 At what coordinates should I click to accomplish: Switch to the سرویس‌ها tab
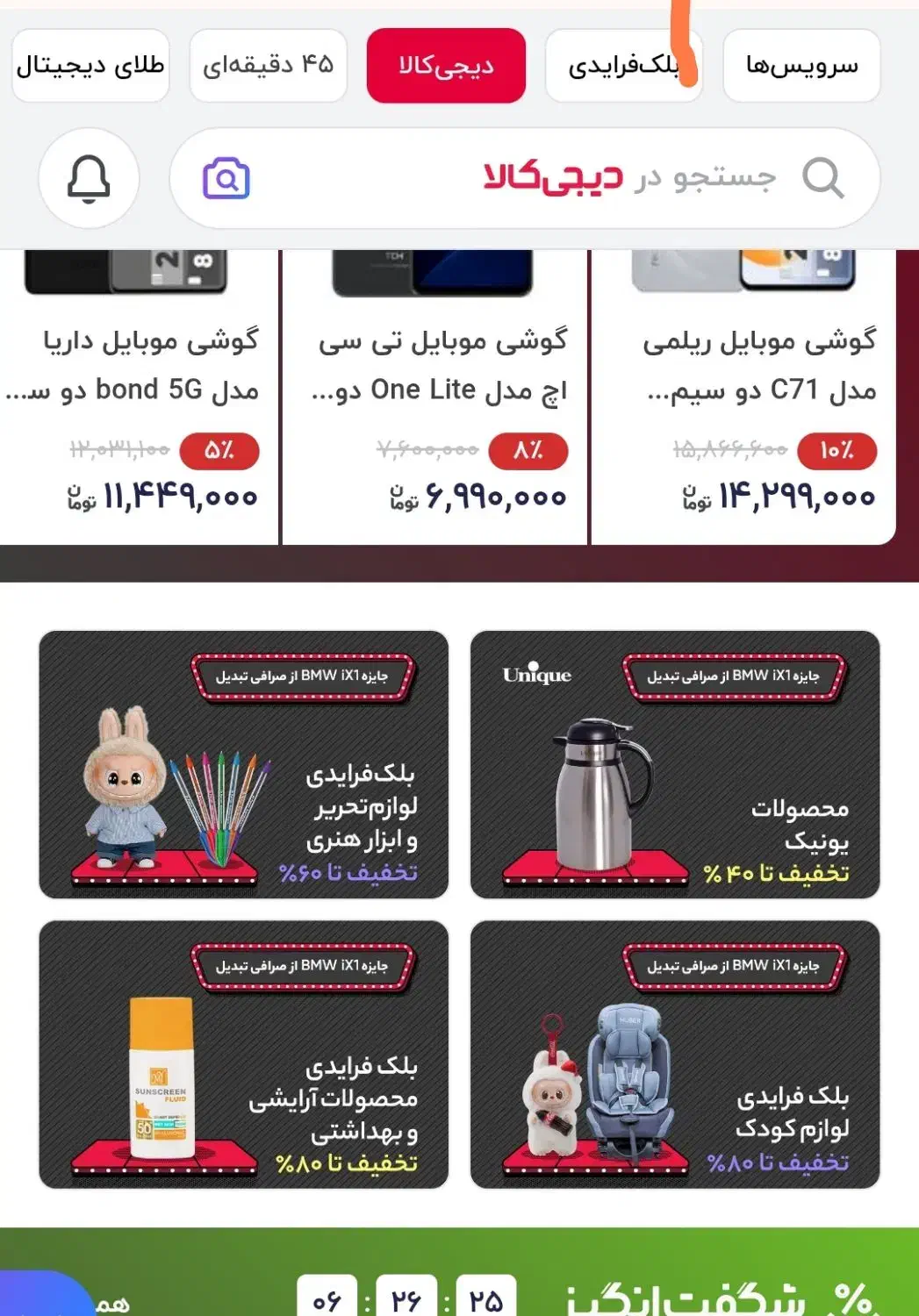[x=801, y=66]
